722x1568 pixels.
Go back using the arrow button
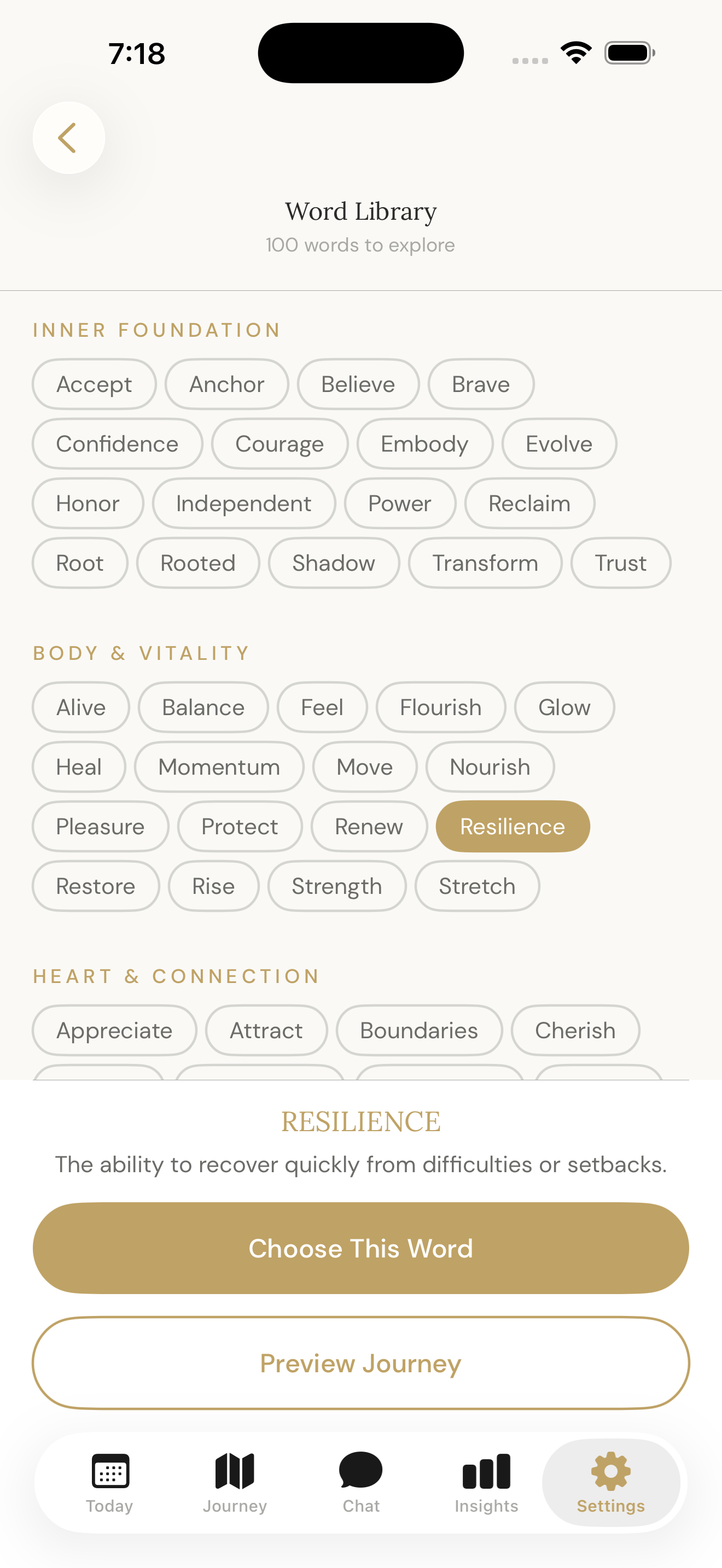coord(68,138)
